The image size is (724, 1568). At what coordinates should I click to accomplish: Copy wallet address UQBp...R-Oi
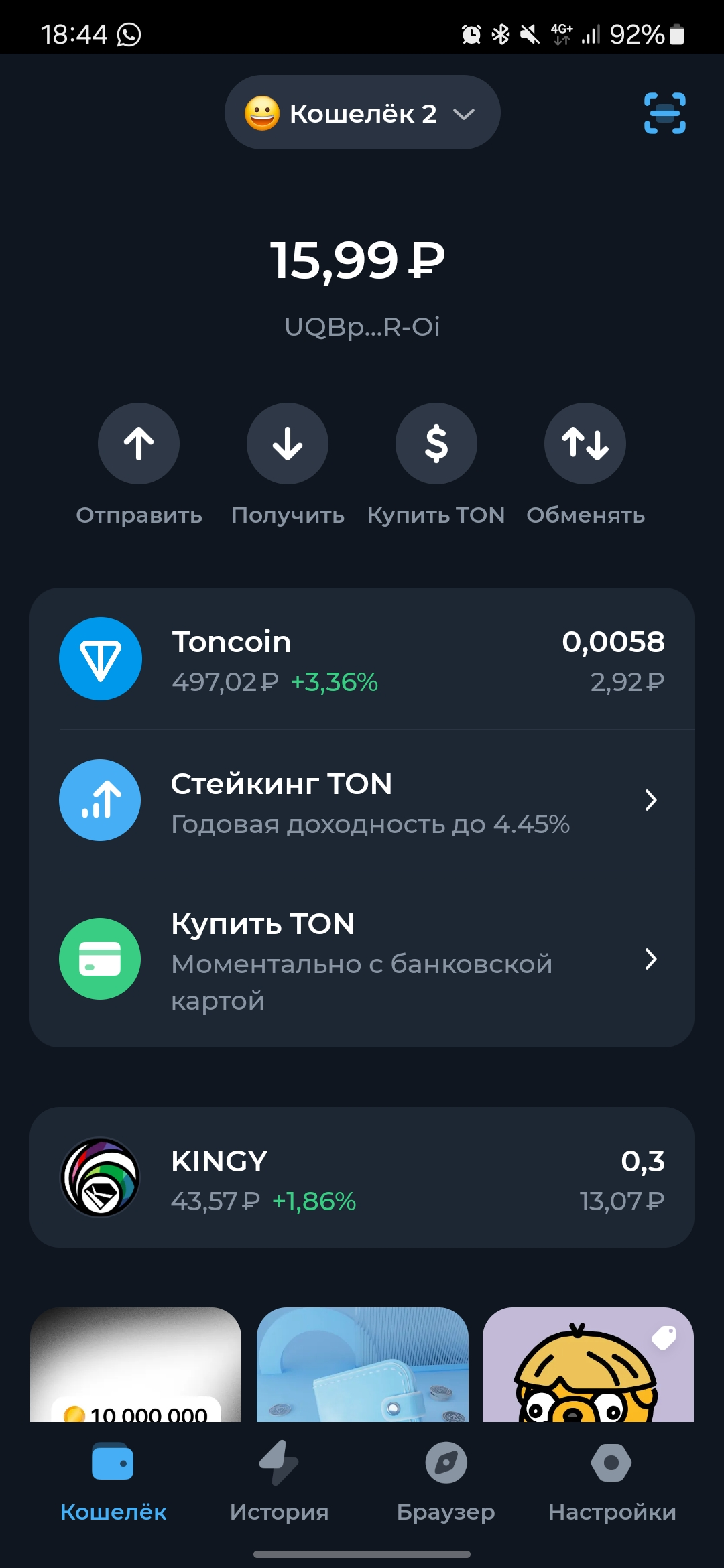coord(362,327)
